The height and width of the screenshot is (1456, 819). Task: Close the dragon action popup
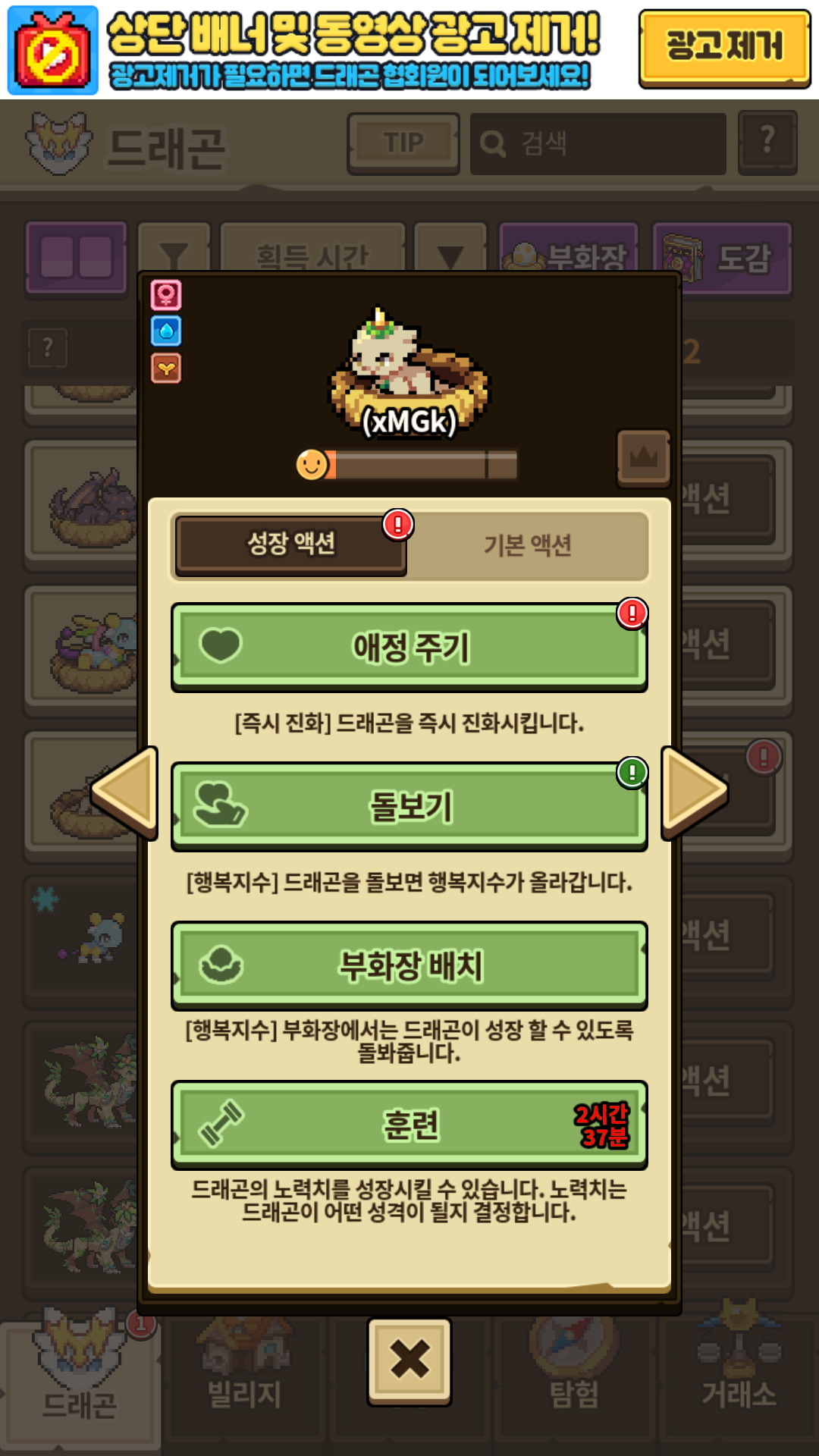click(409, 1360)
